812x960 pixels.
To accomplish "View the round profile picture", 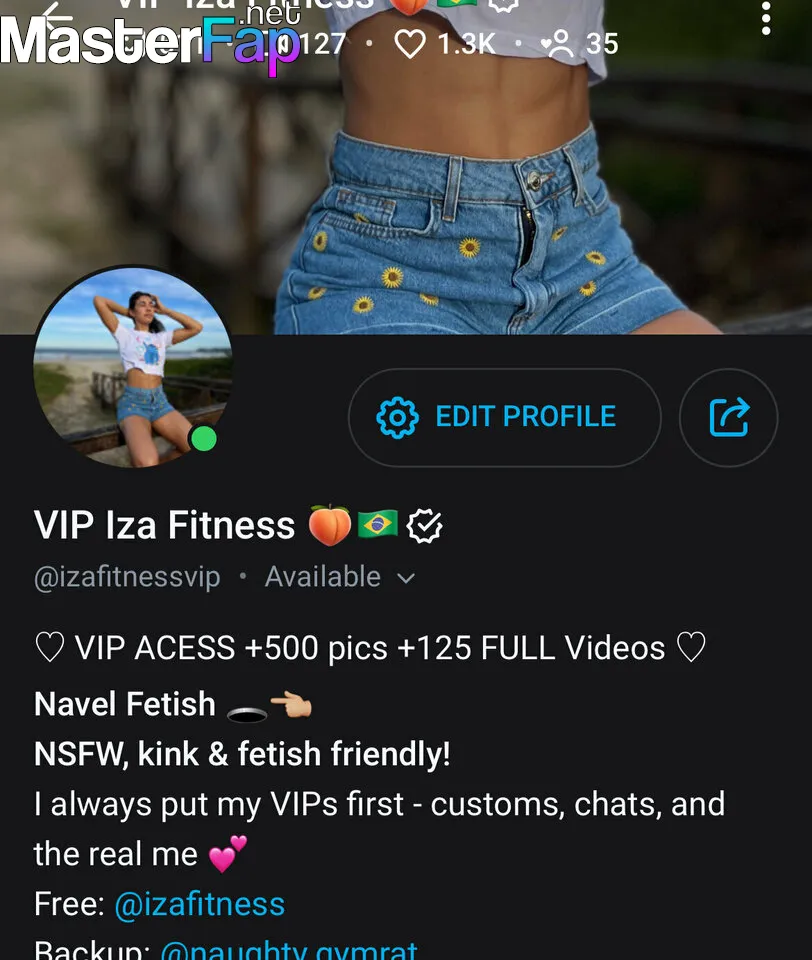I will tap(133, 366).
